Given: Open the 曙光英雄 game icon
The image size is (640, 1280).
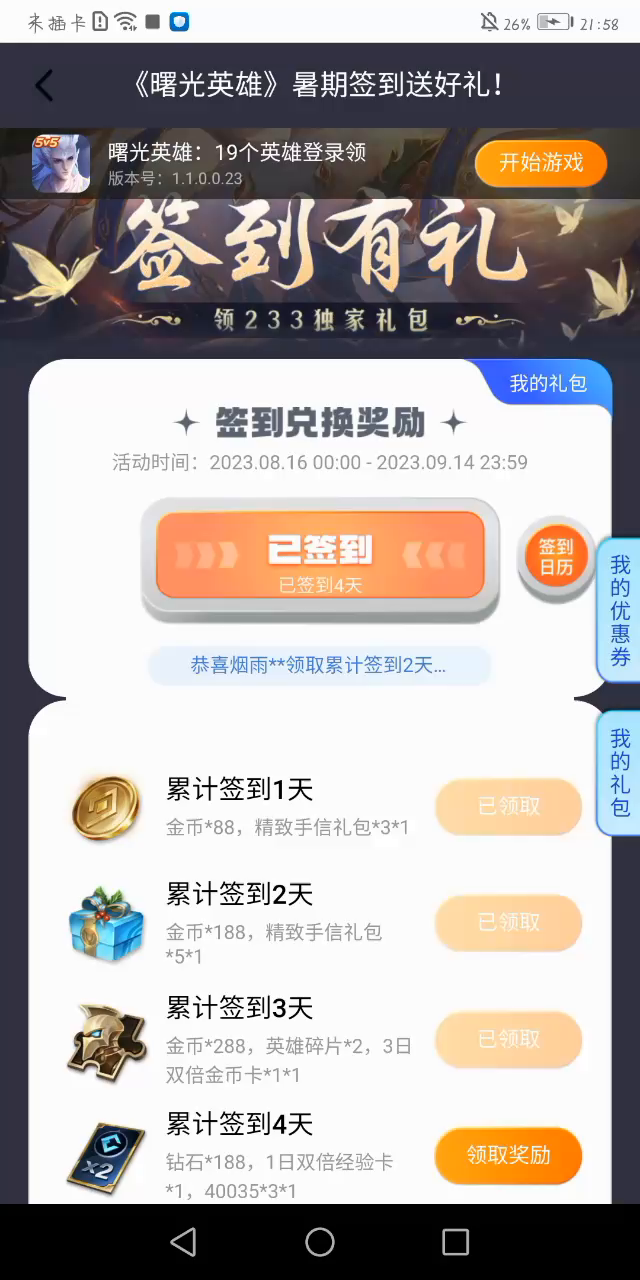Looking at the screenshot, I should pos(61,163).
